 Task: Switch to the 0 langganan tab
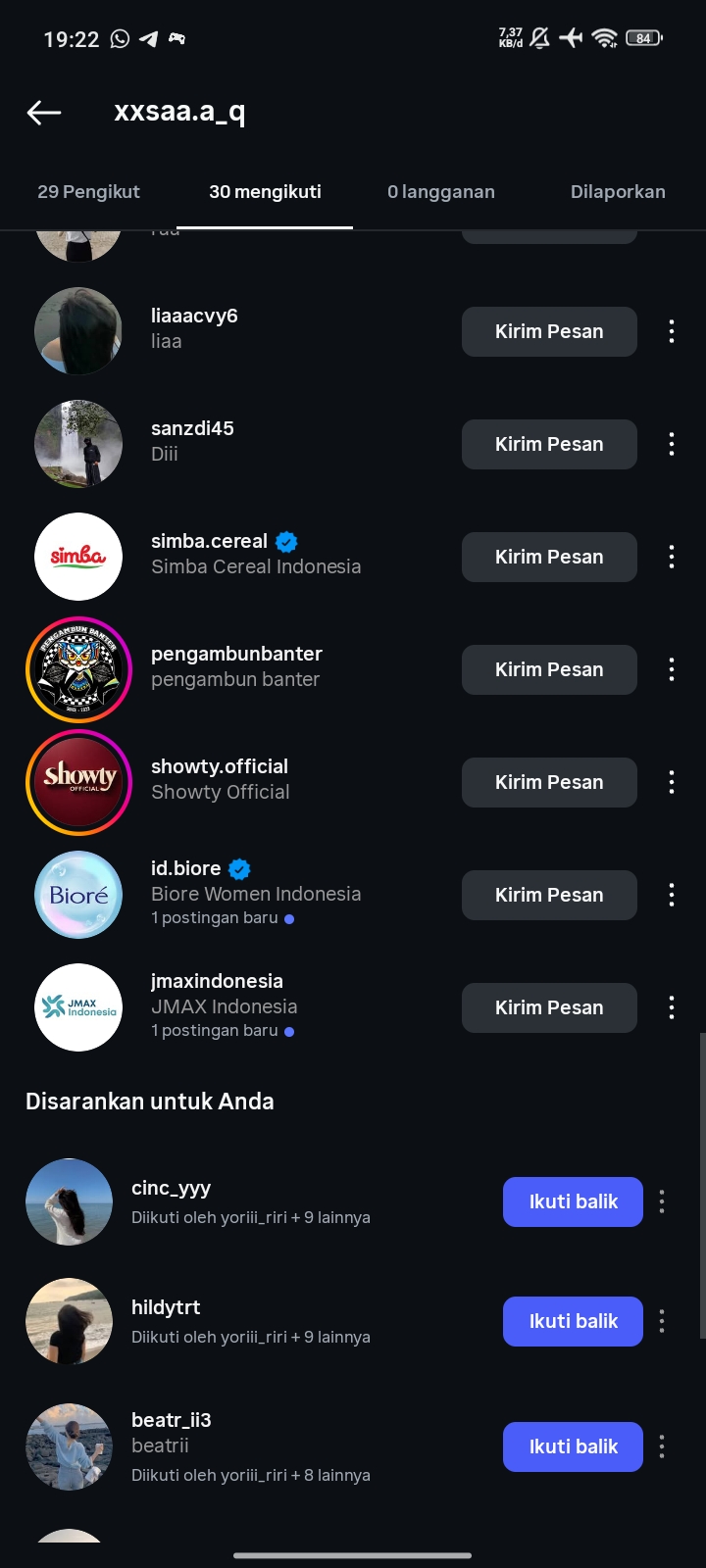coord(441,192)
